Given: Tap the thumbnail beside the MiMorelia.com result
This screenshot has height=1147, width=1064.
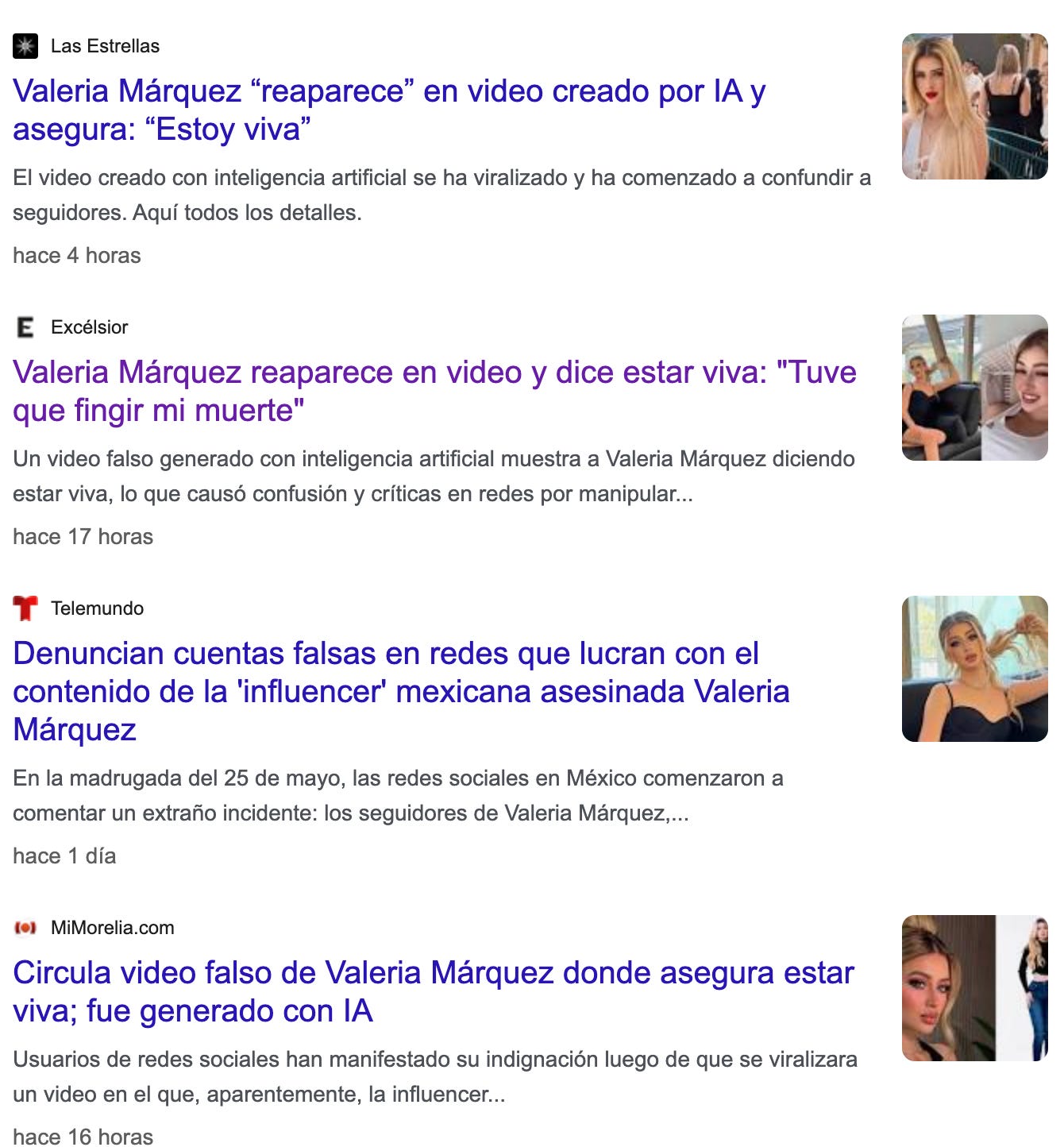Looking at the screenshot, I should 974,988.
